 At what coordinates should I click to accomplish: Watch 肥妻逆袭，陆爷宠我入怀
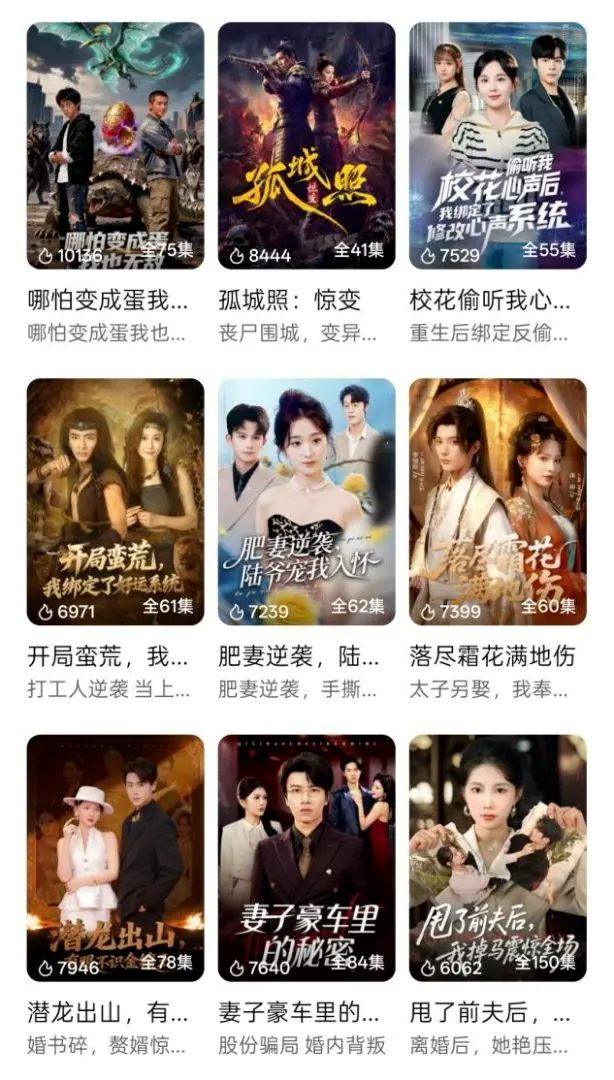tap(306, 502)
